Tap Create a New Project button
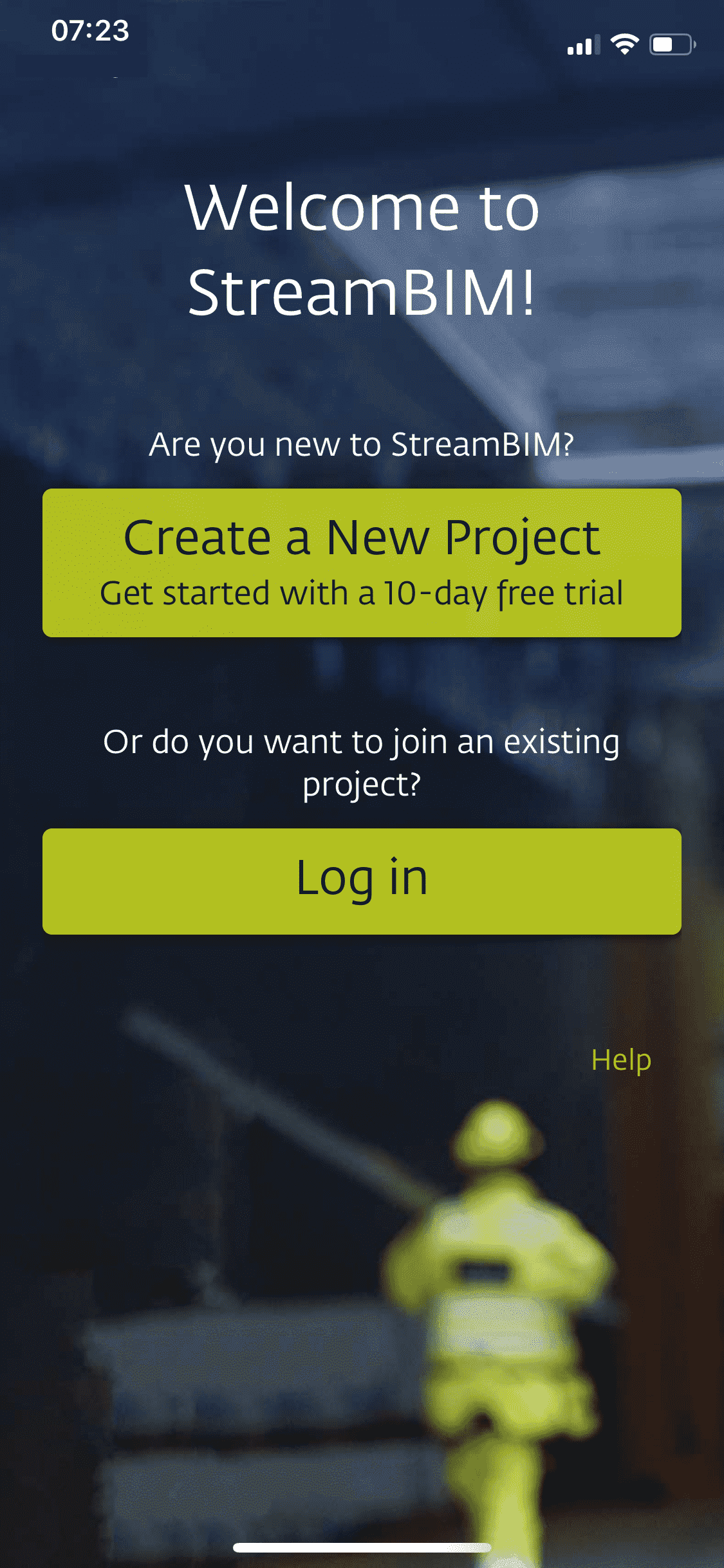Image resolution: width=724 pixels, height=1568 pixels. coord(362,563)
